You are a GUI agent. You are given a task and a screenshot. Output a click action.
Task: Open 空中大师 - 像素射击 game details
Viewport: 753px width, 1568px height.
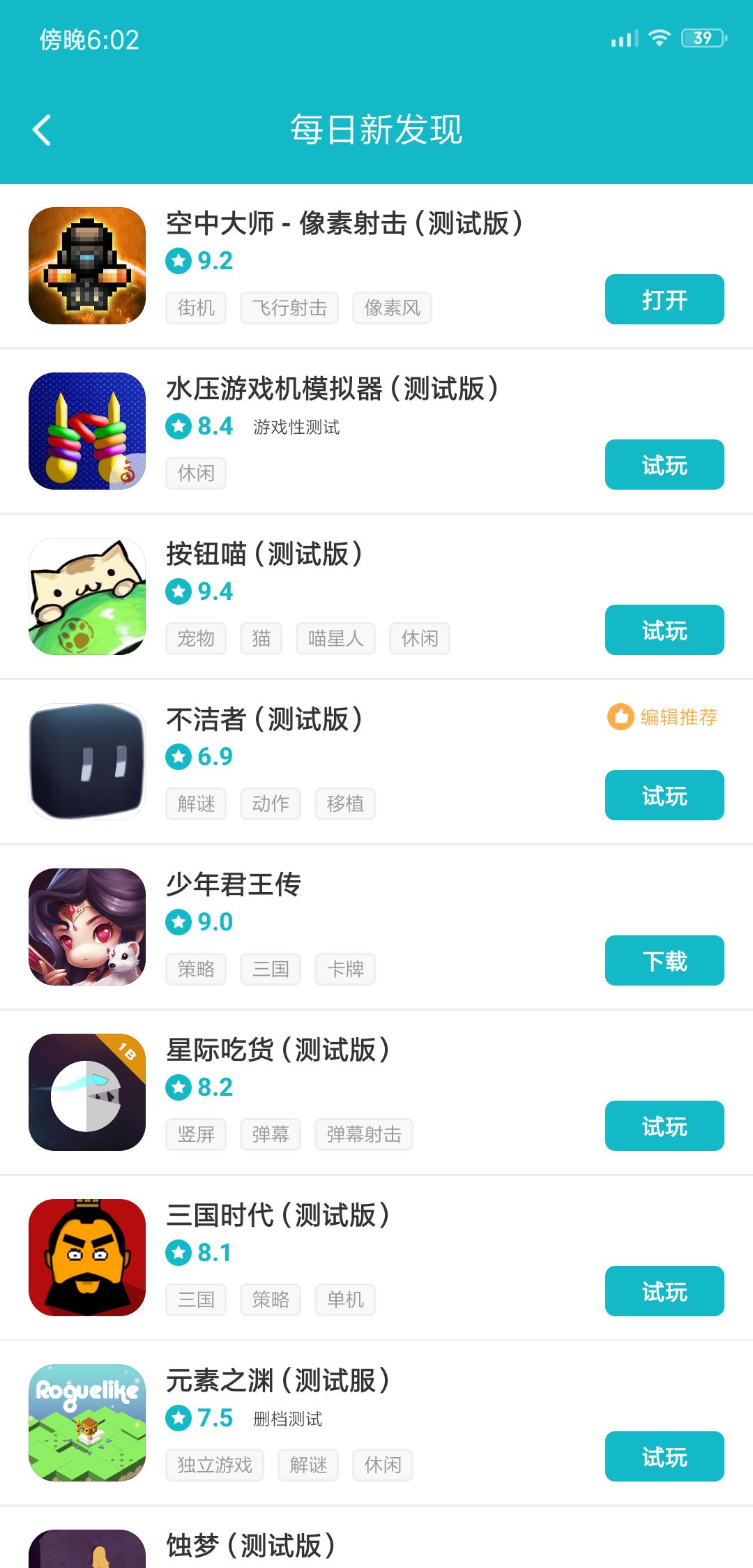[344, 224]
